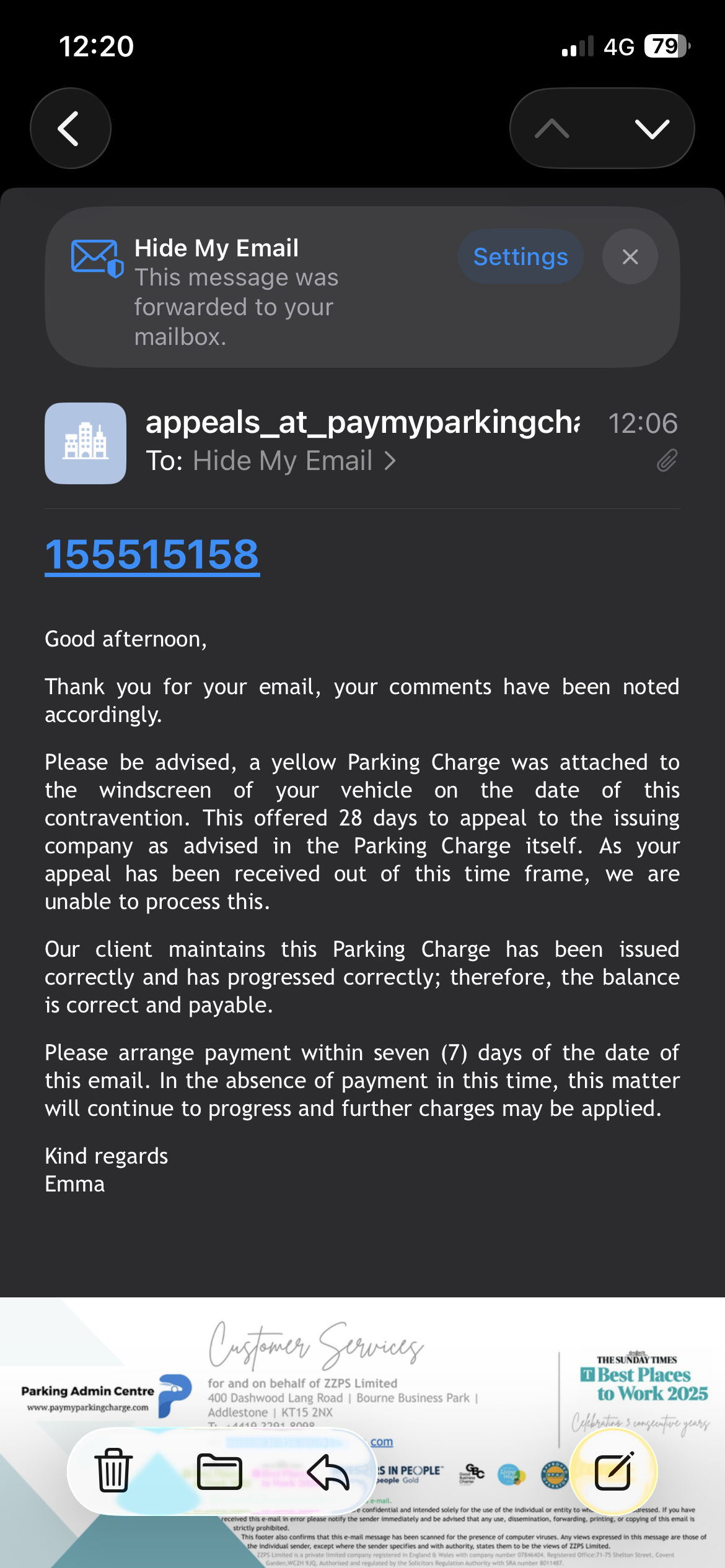Jump to the next message arrow

(x=652, y=128)
